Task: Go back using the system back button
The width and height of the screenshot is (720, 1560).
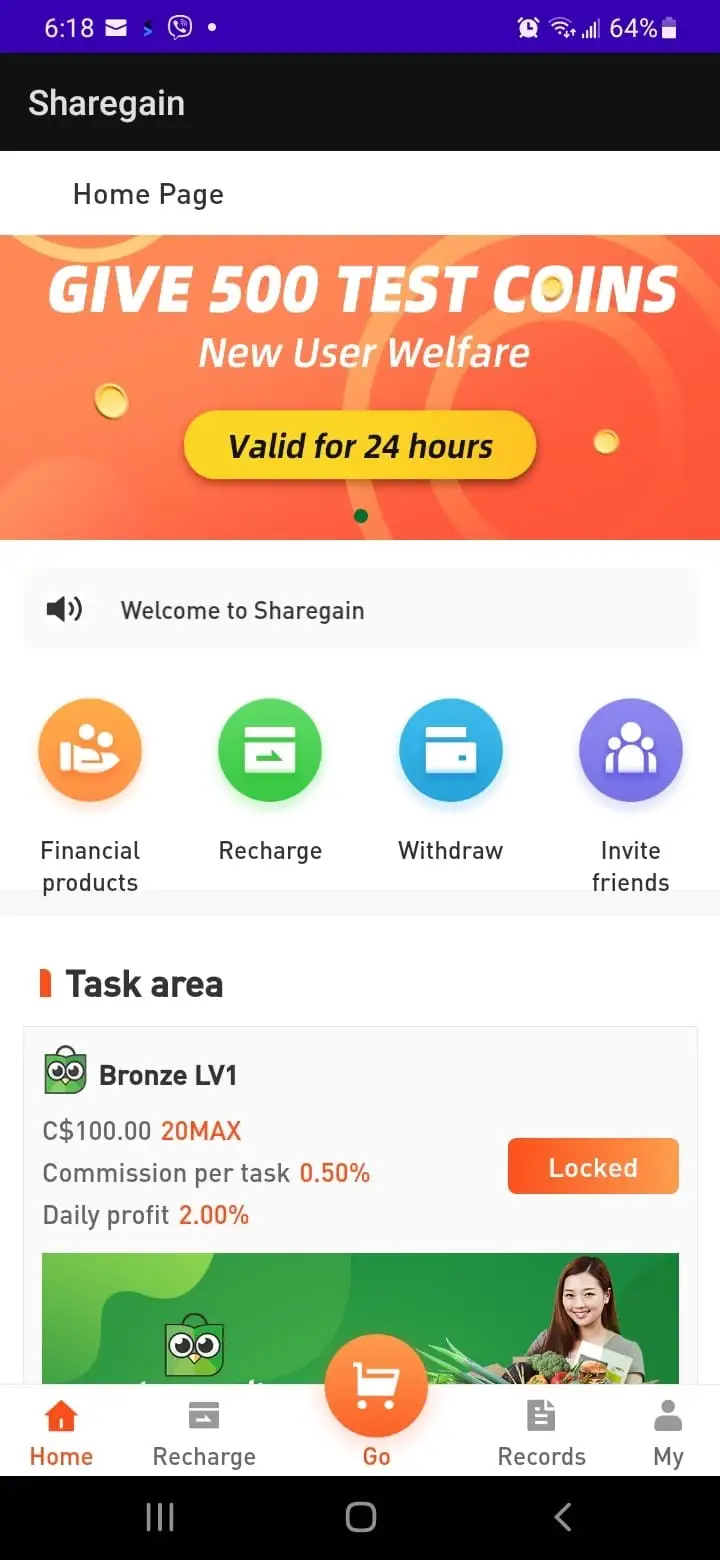Action: pyautogui.click(x=563, y=1517)
